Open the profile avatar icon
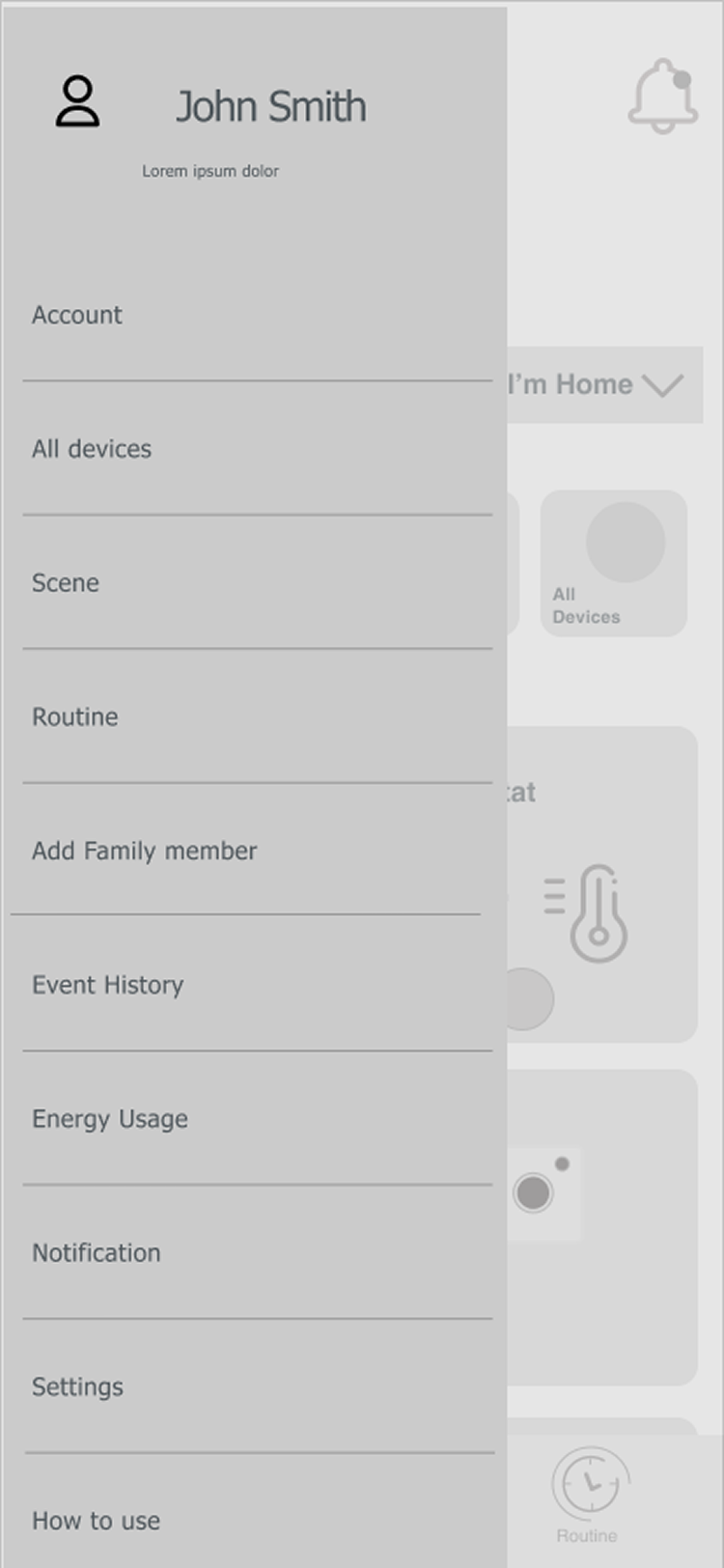Screen dimensions: 724x1568 pos(77,101)
